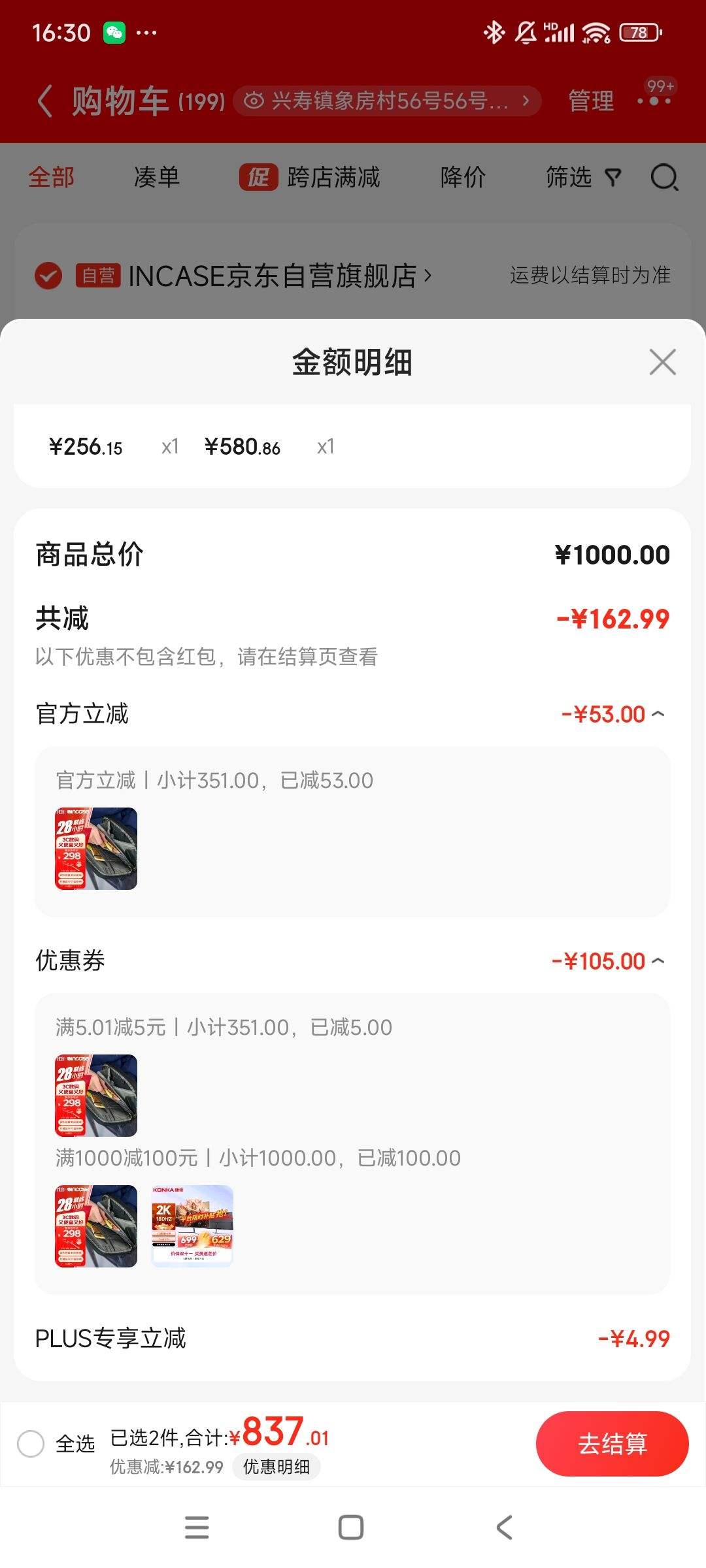Go back from the shopping cart

(44, 101)
